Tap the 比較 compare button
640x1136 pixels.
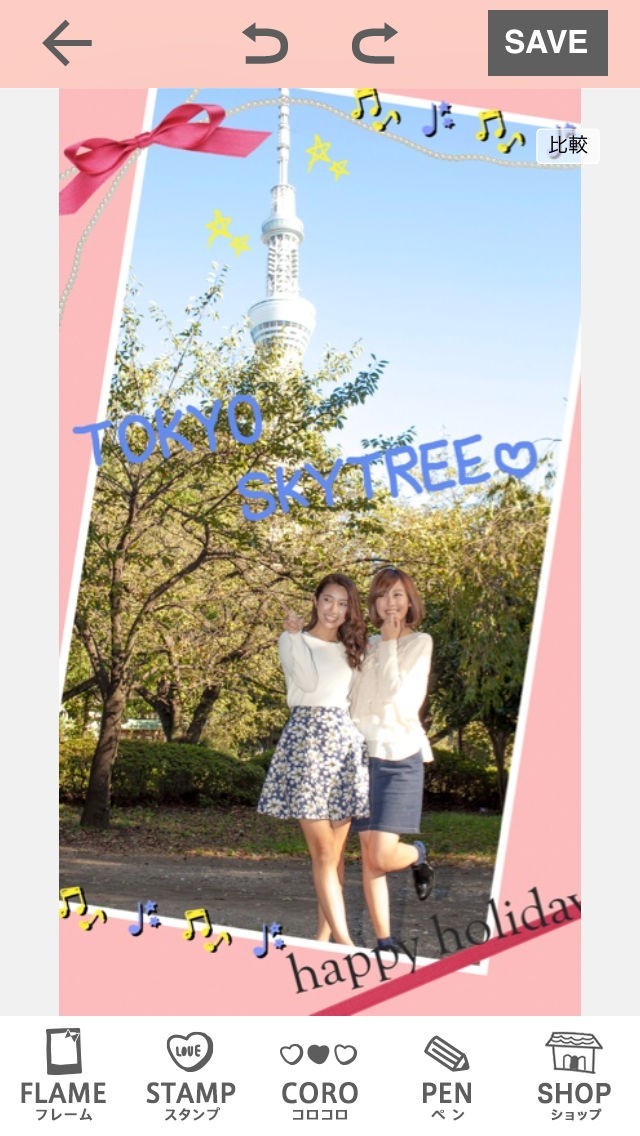pyautogui.click(x=568, y=146)
